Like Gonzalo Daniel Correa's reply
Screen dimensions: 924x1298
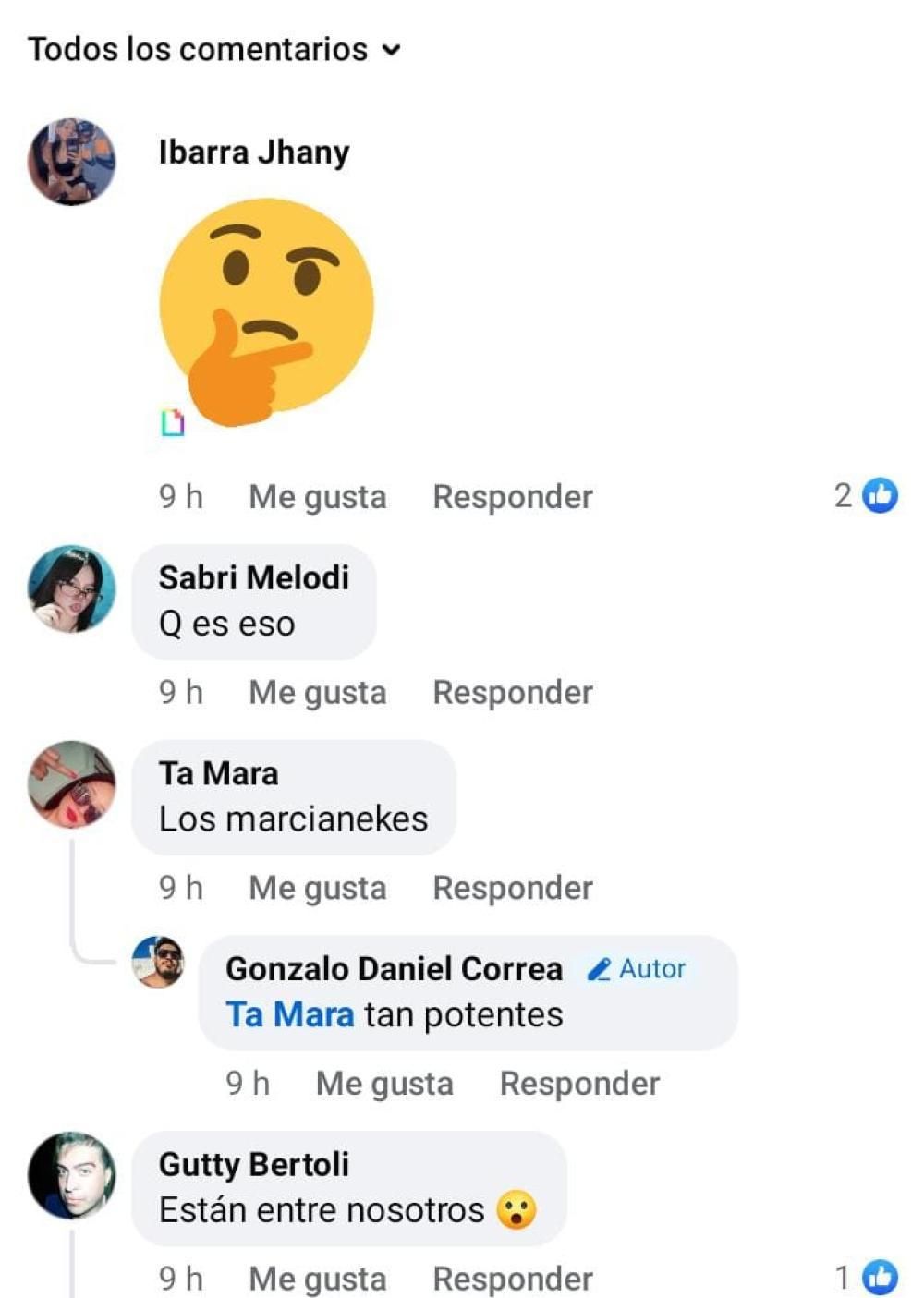384,1084
